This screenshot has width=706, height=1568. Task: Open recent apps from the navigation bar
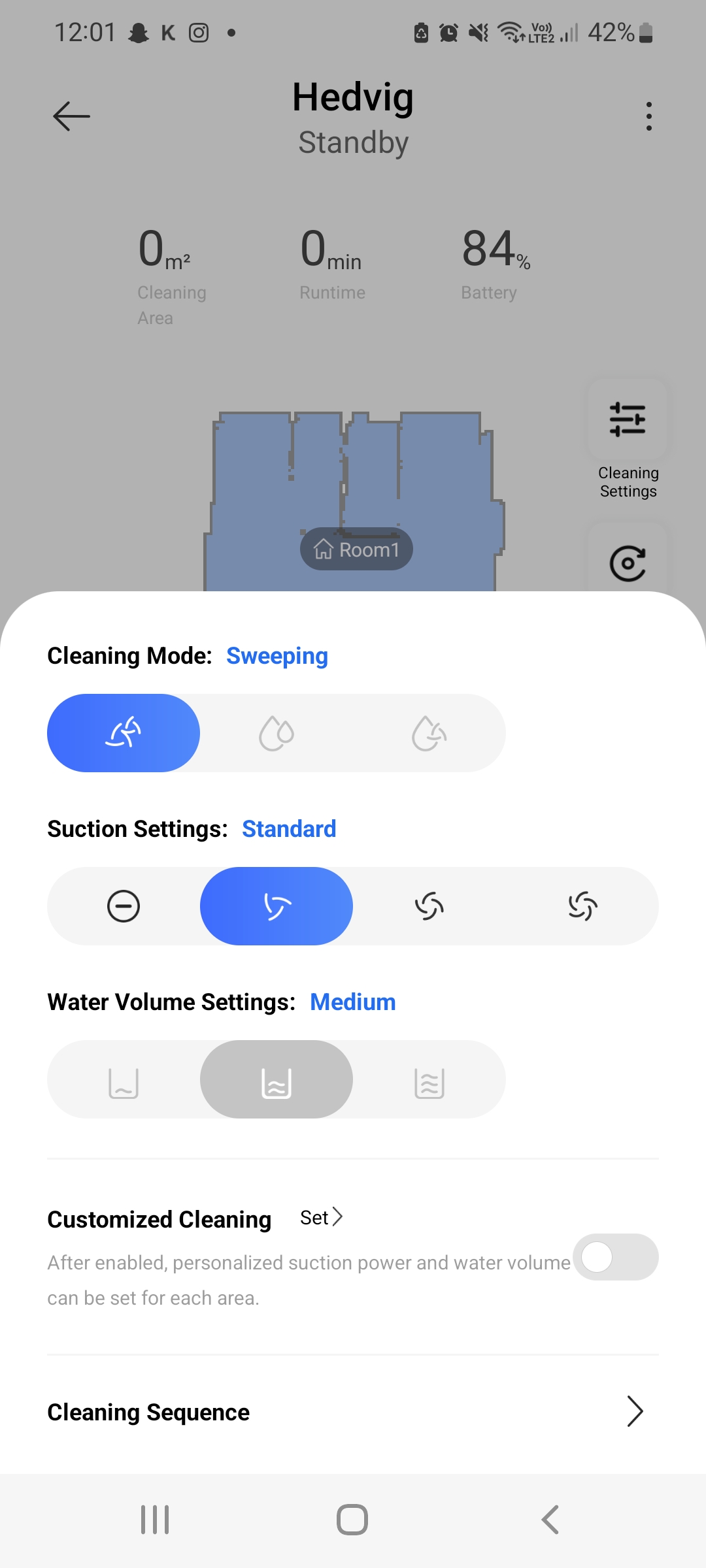pyautogui.click(x=155, y=1520)
